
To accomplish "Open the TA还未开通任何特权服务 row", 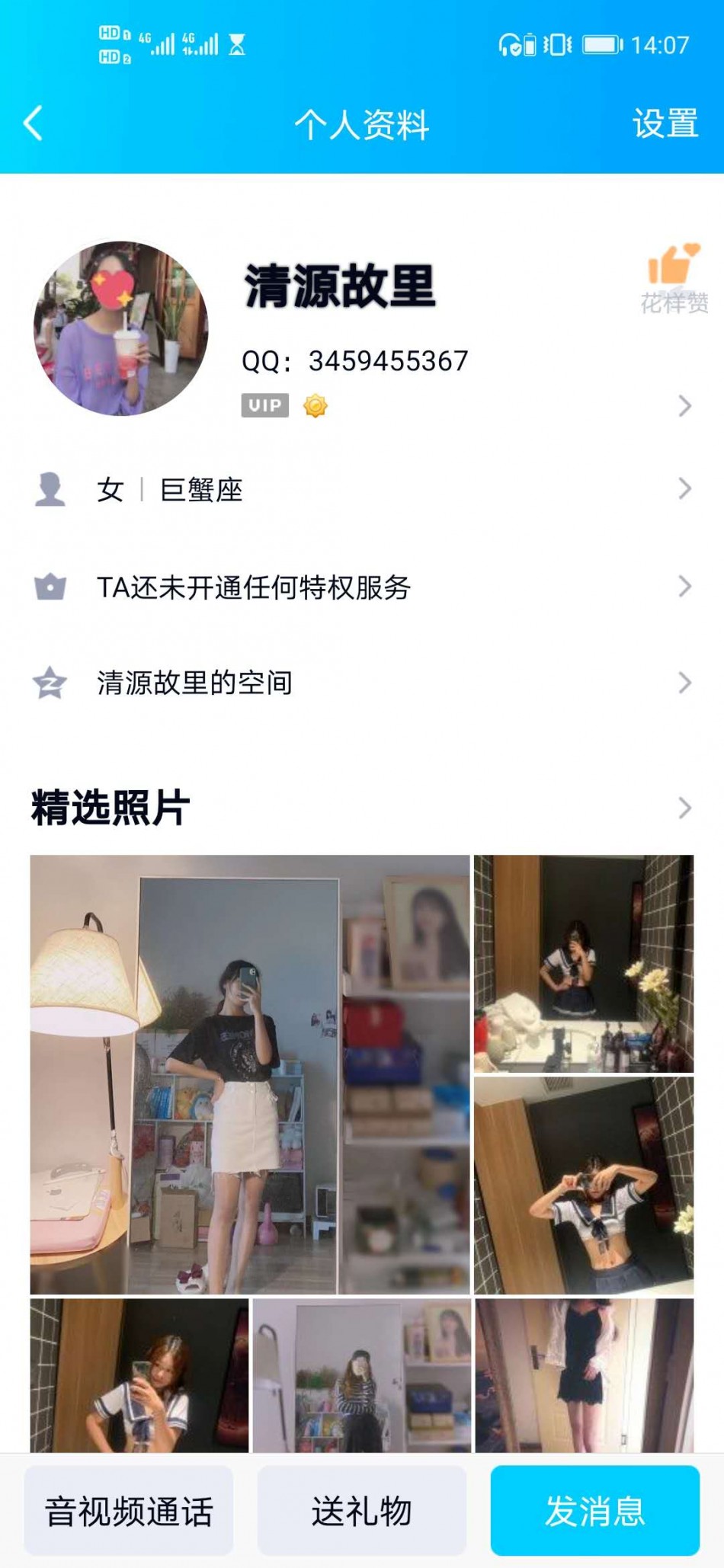I will pos(362,587).
